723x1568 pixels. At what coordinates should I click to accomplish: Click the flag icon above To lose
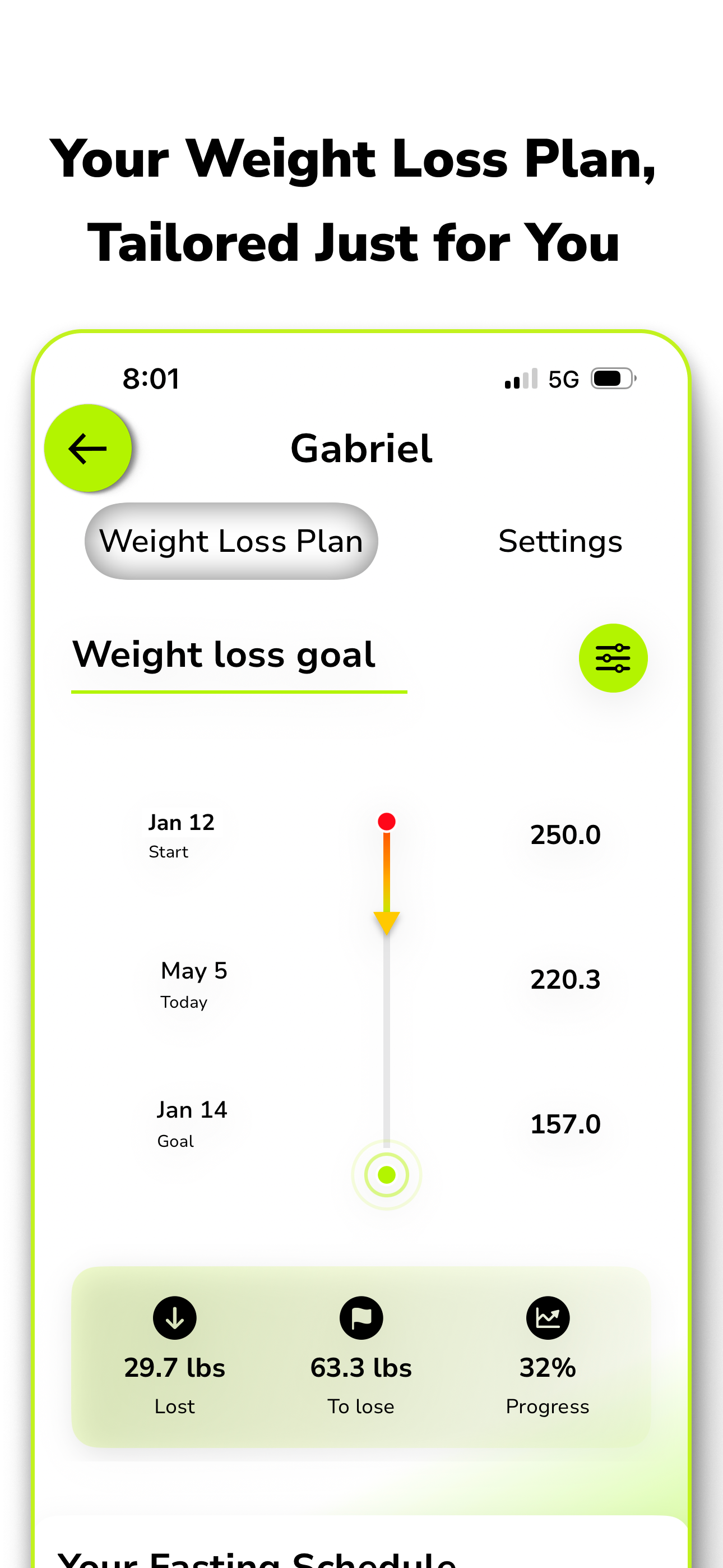click(x=360, y=1318)
